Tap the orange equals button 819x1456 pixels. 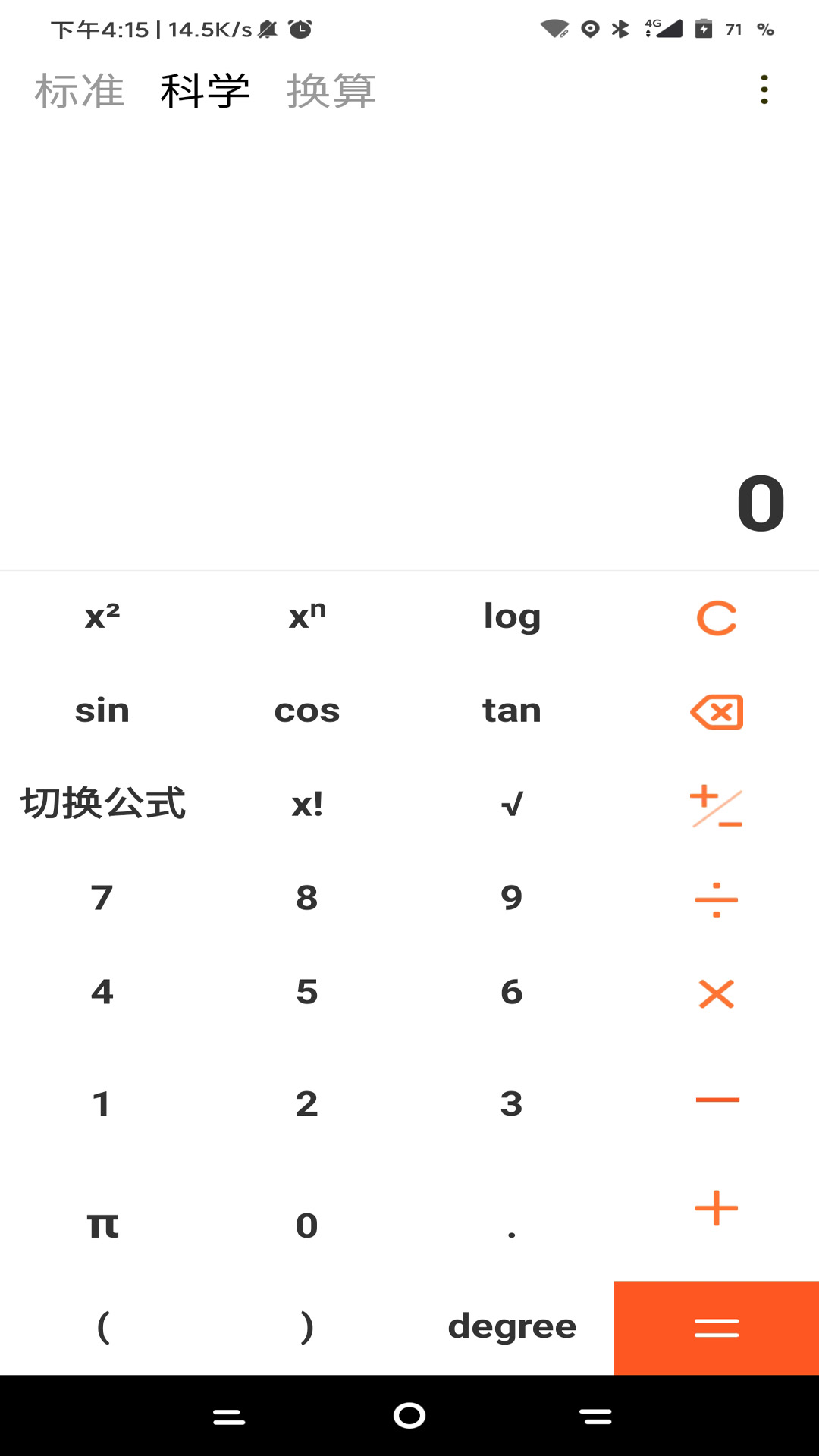(717, 1328)
